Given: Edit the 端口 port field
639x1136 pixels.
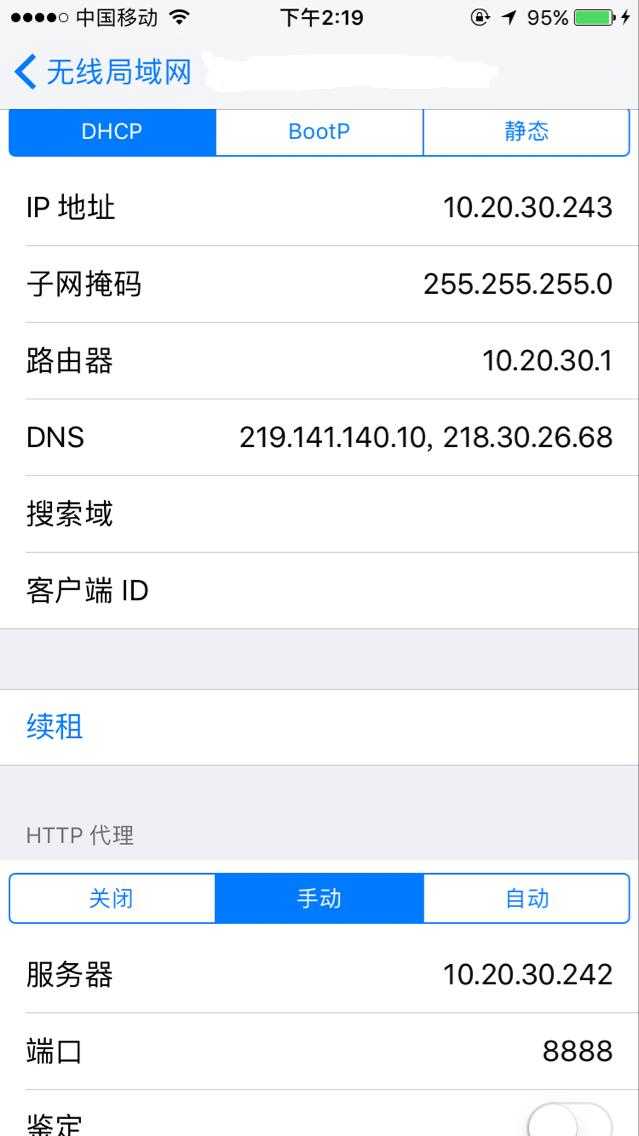Looking at the screenshot, I should click(x=320, y=1051).
